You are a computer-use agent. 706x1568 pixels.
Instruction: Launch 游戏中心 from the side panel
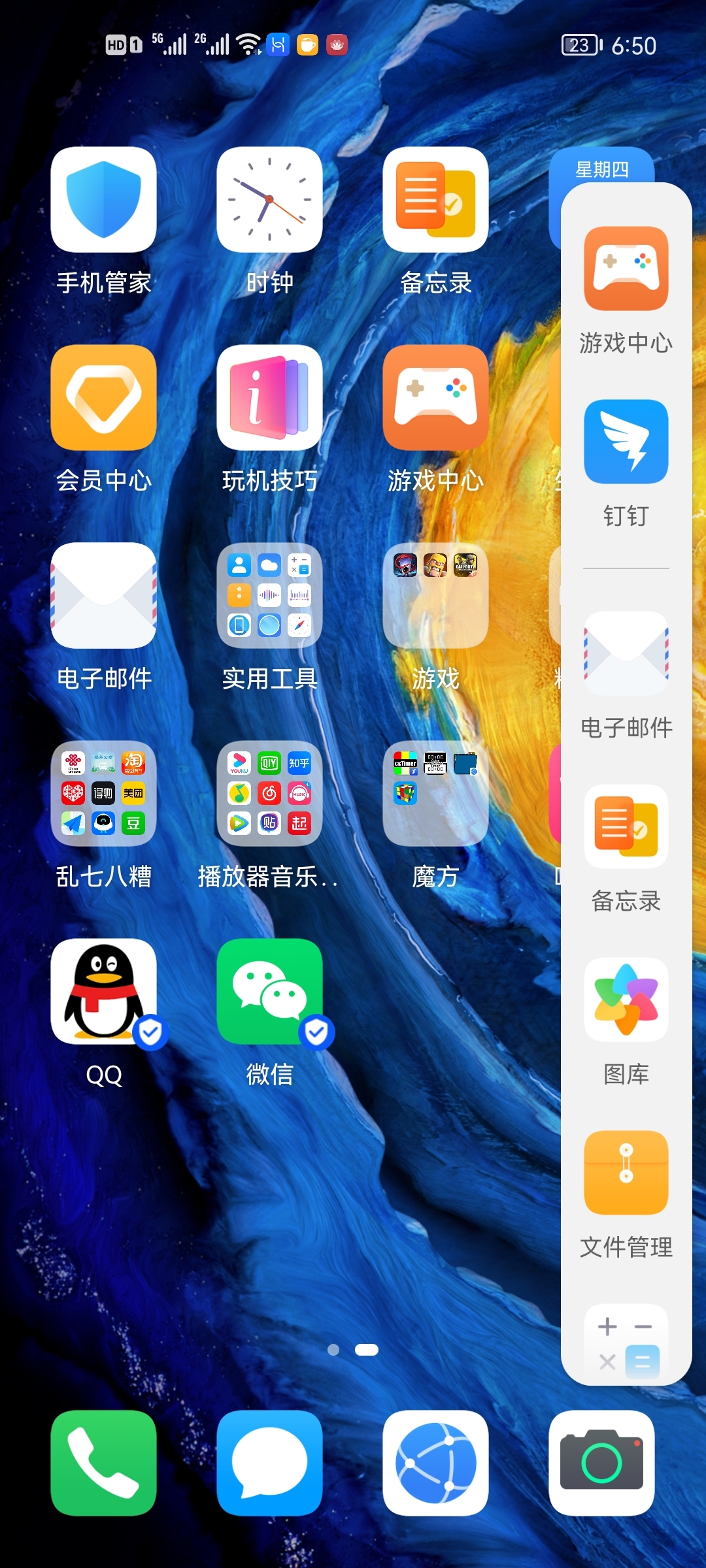pos(626,269)
